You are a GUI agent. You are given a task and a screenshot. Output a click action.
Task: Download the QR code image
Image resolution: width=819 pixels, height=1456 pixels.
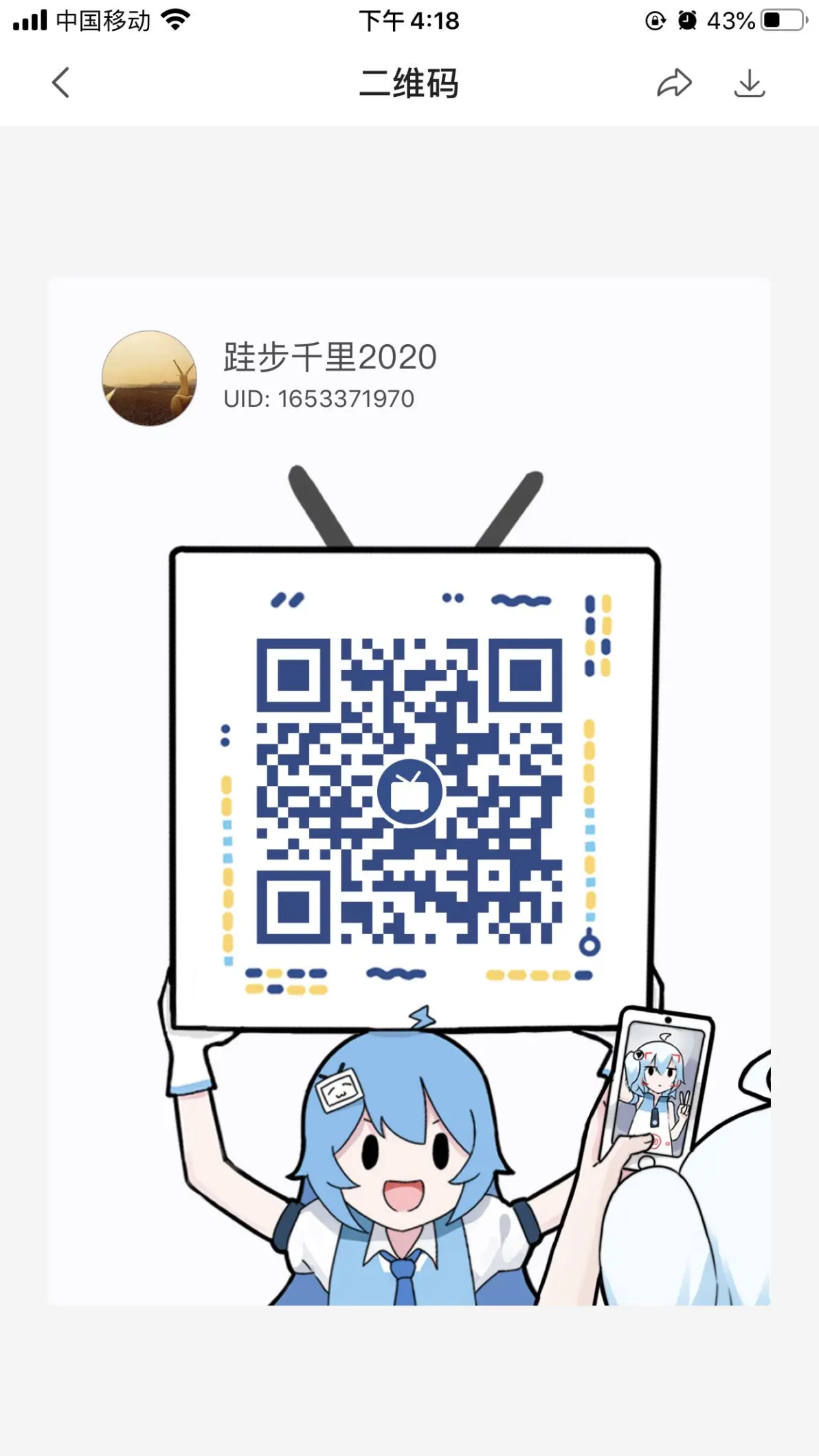pyautogui.click(x=749, y=83)
